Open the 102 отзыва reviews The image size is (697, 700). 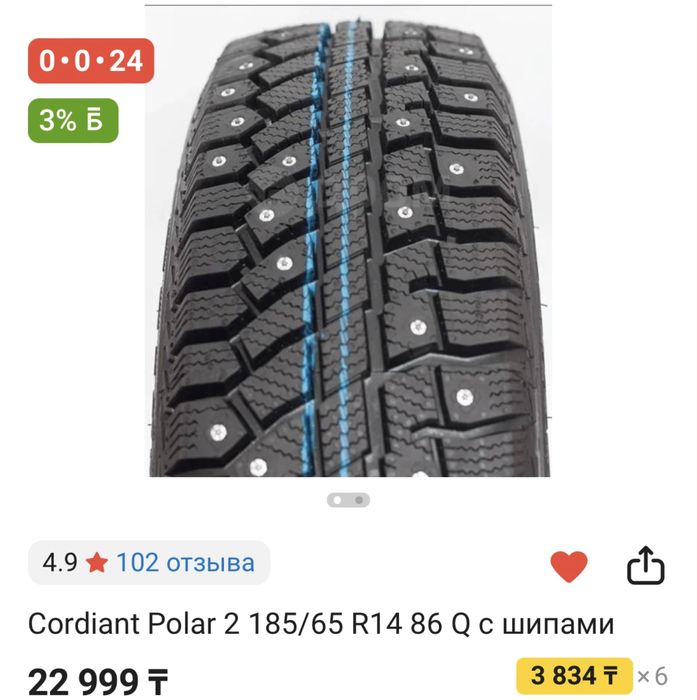pyautogui.click(x=185, y=563)
